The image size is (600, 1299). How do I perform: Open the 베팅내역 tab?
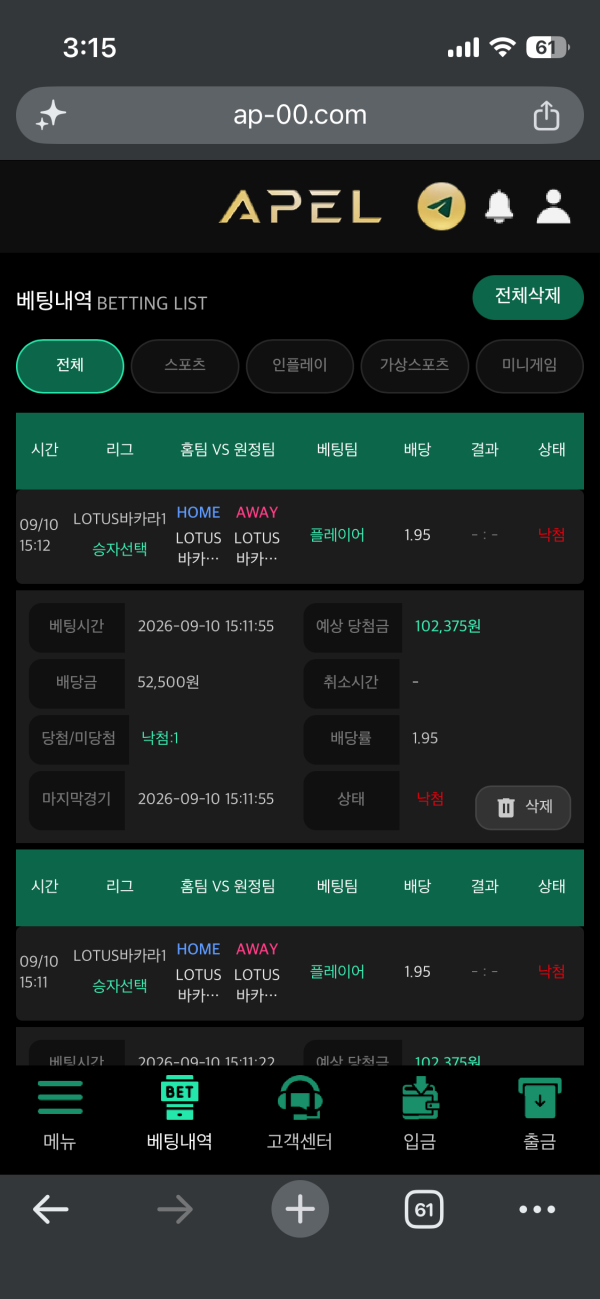point(180,1114)
